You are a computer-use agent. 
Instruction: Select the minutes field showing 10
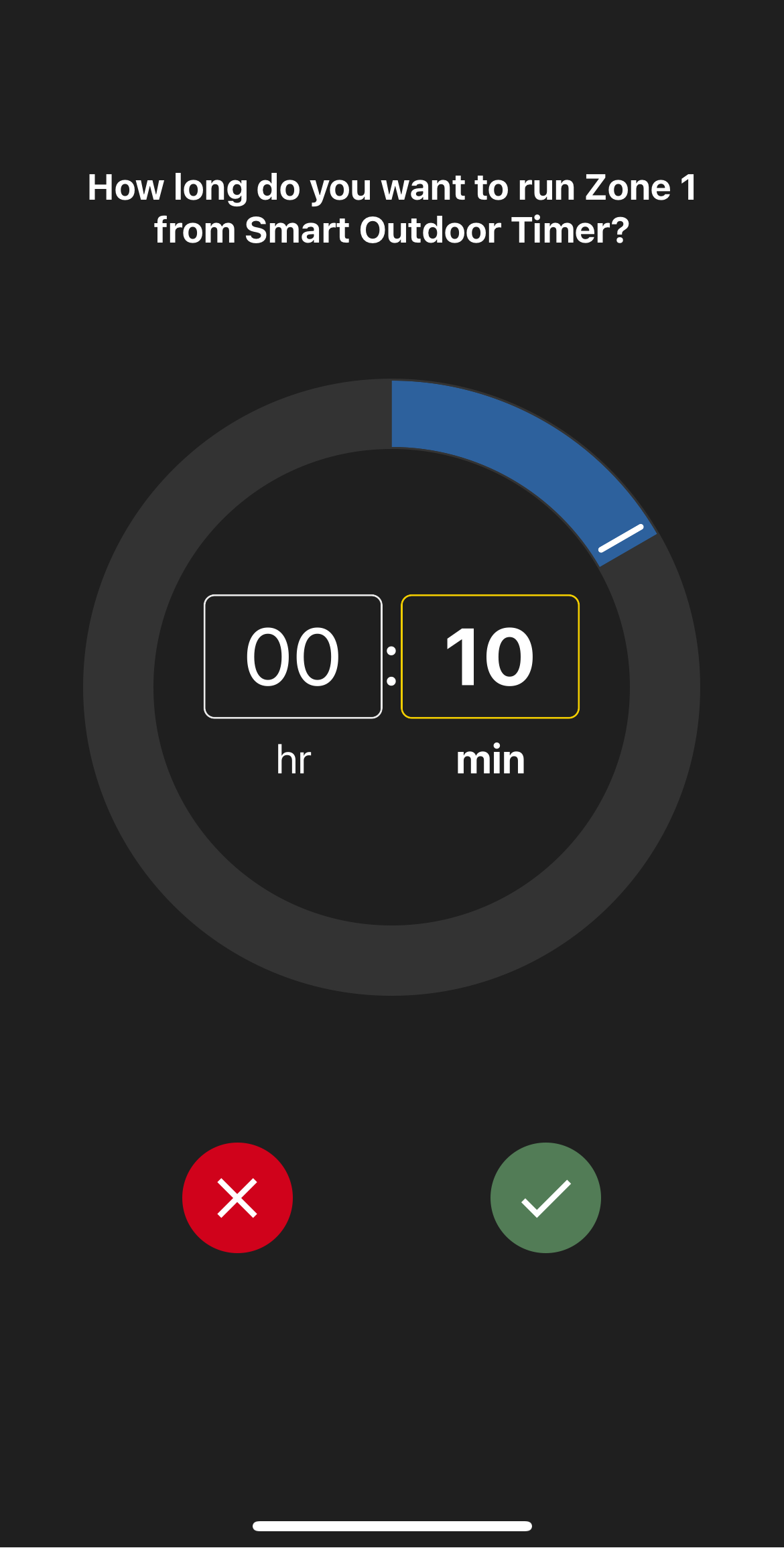pos(490,656)
